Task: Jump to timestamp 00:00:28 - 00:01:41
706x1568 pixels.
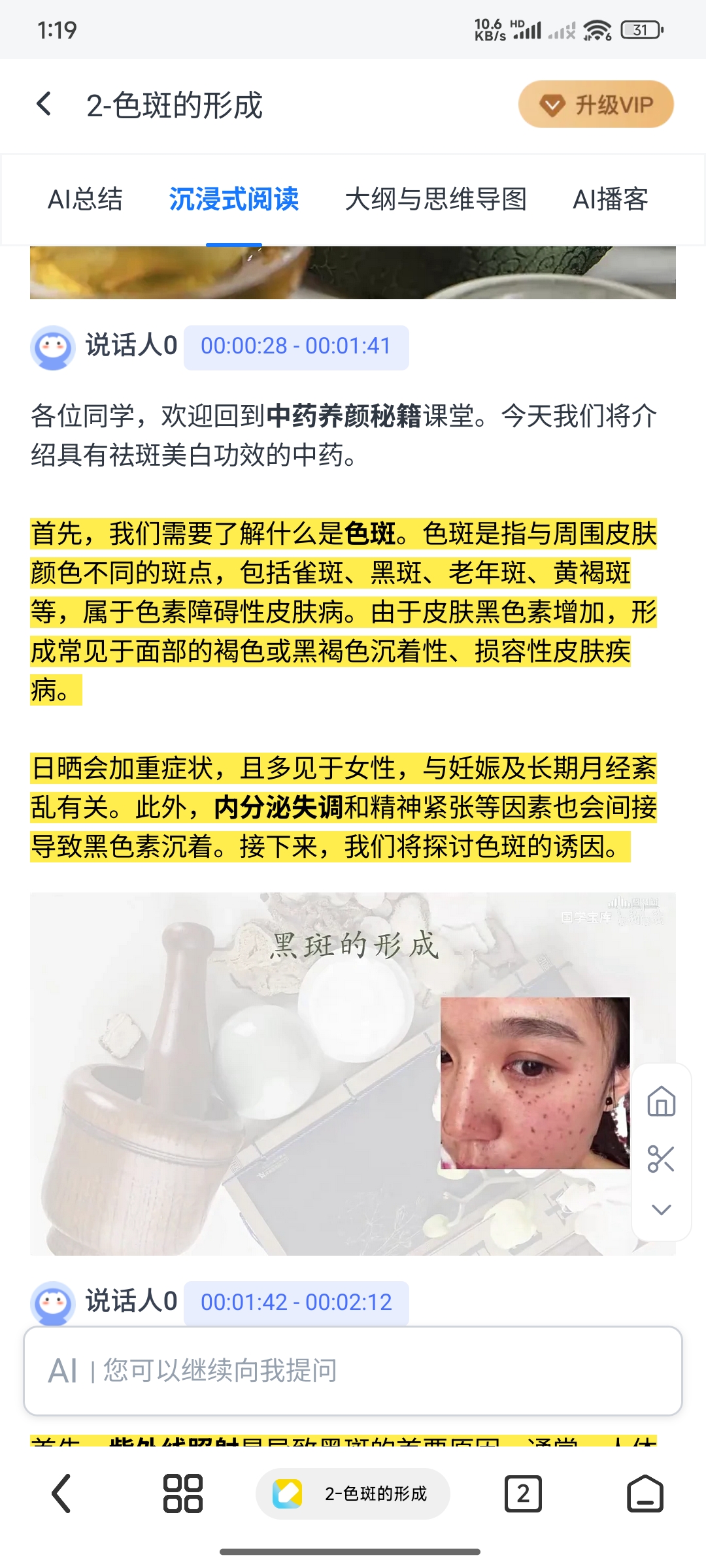Action: tap(295, 346)
